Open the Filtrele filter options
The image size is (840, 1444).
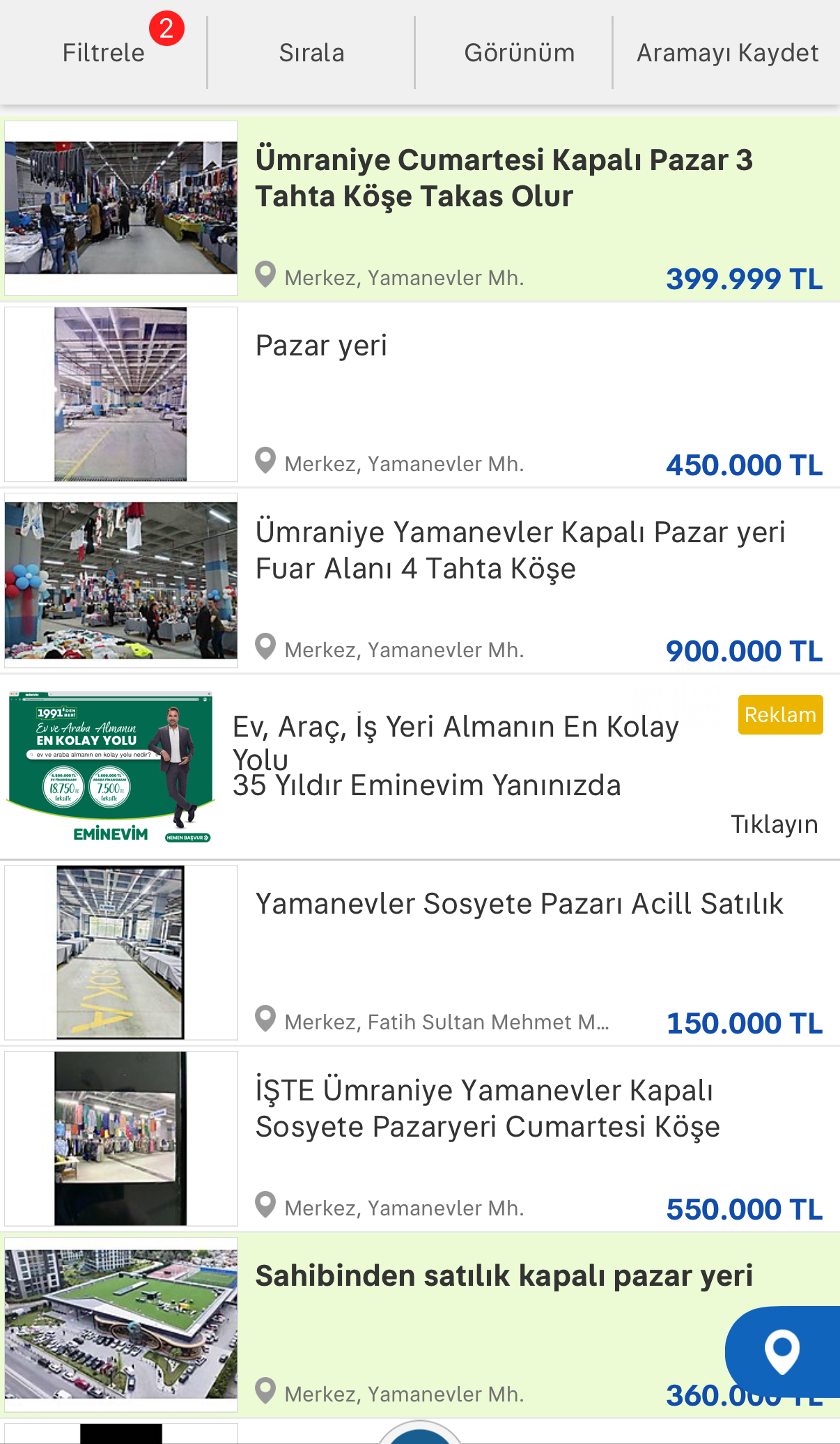click(x=104, y=53)
